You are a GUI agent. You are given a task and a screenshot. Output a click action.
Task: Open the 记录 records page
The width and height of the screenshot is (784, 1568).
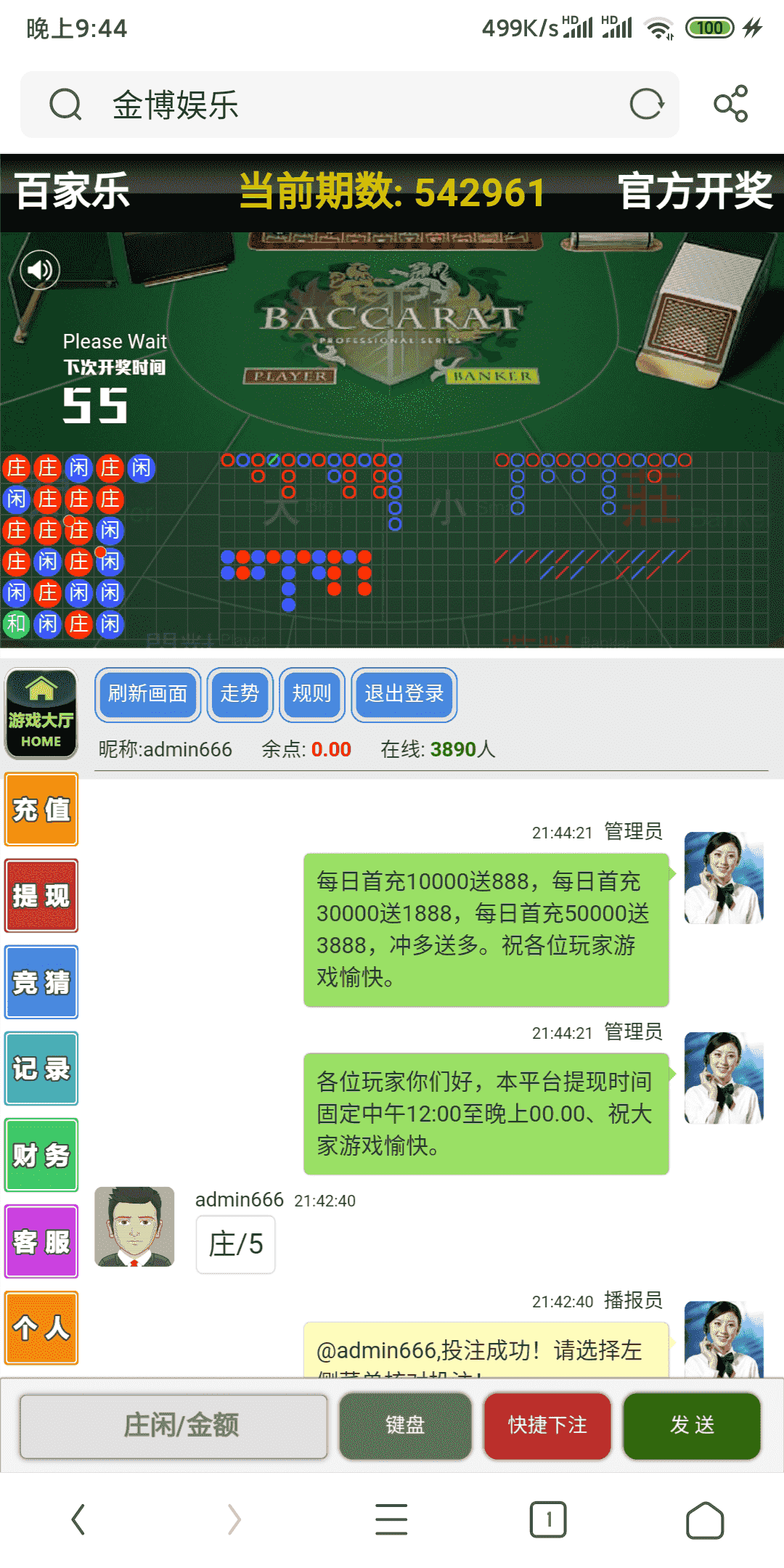click(x=41, y=1069)
